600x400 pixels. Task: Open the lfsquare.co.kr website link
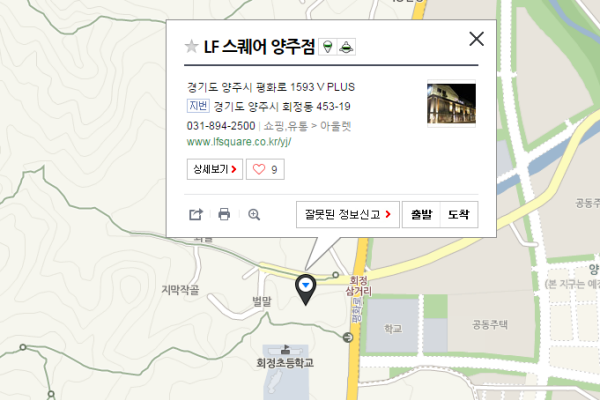[x=238, y=142]
